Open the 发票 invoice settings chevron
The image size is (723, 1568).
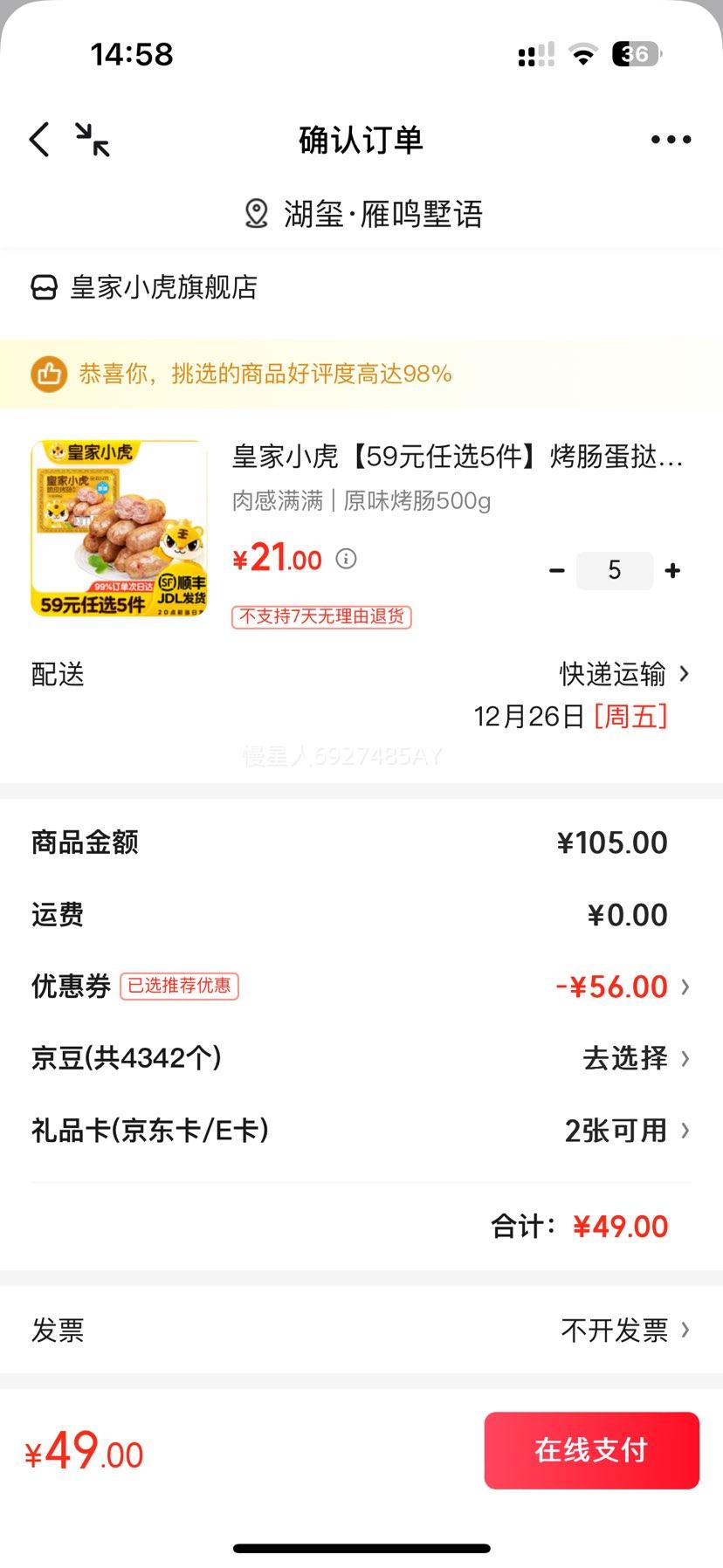(685, 1330)
